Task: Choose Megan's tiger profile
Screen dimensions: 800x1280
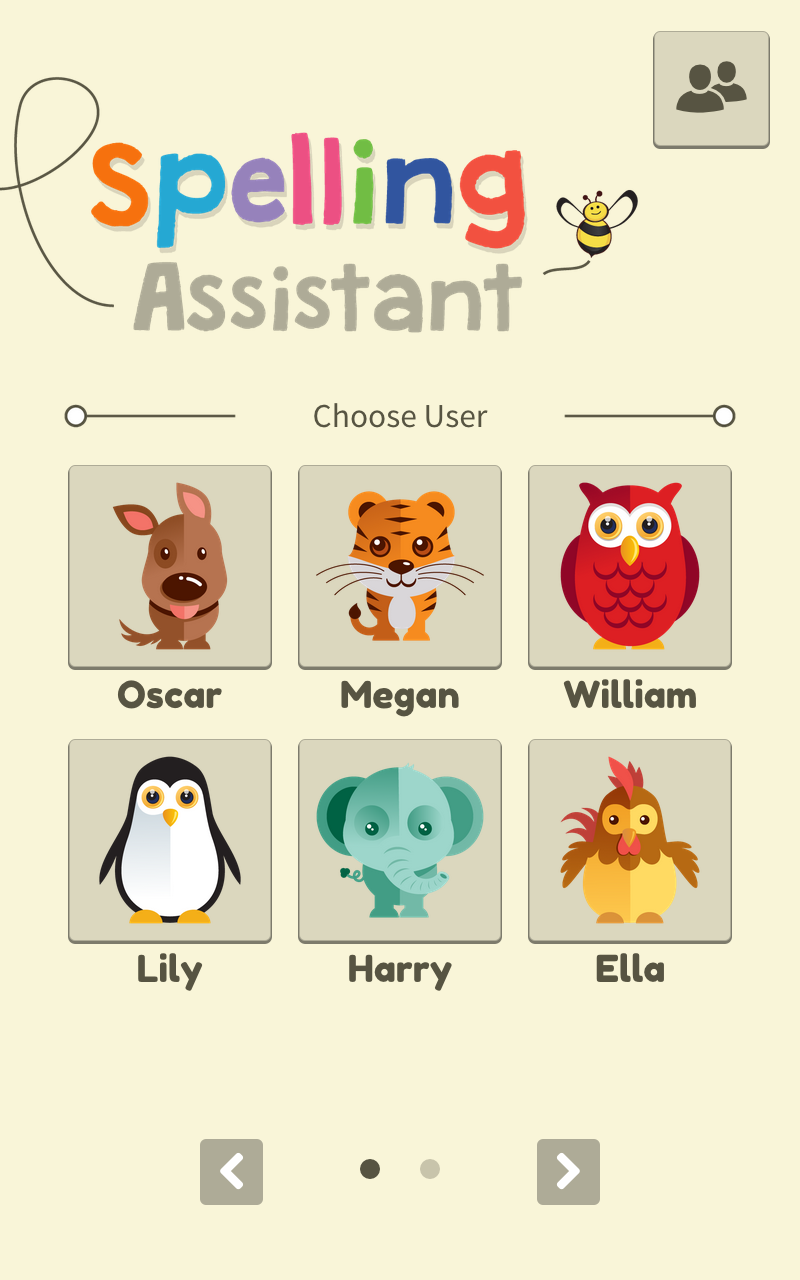Action: coord(400,566)
